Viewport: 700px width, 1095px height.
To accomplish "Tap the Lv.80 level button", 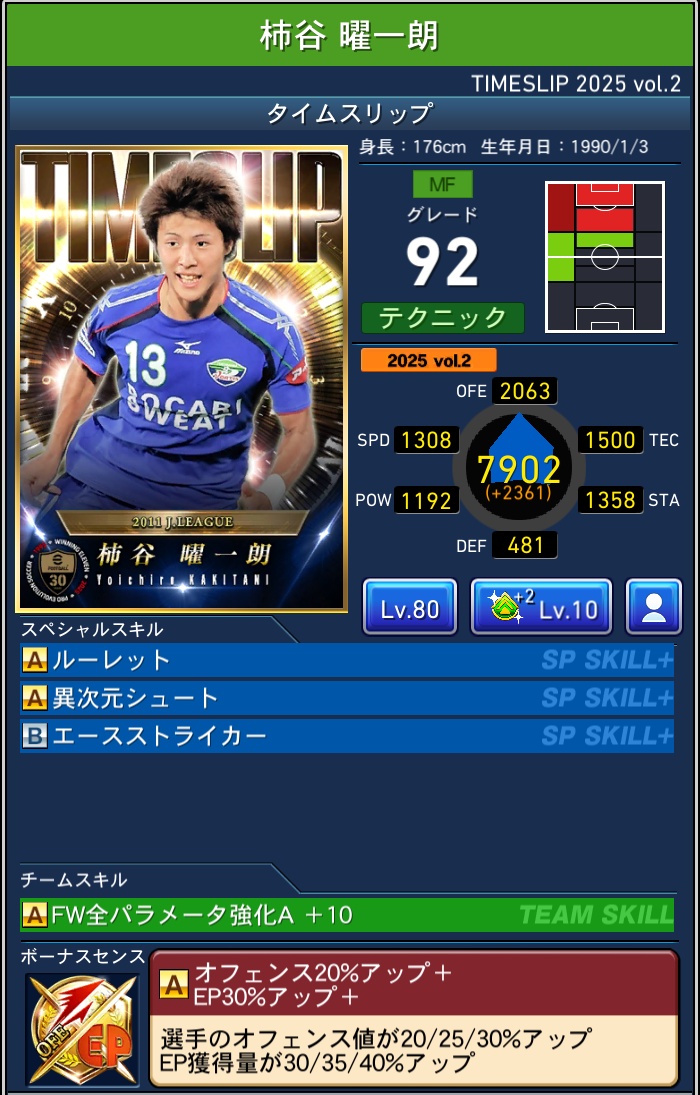I will tap(409, 607).
